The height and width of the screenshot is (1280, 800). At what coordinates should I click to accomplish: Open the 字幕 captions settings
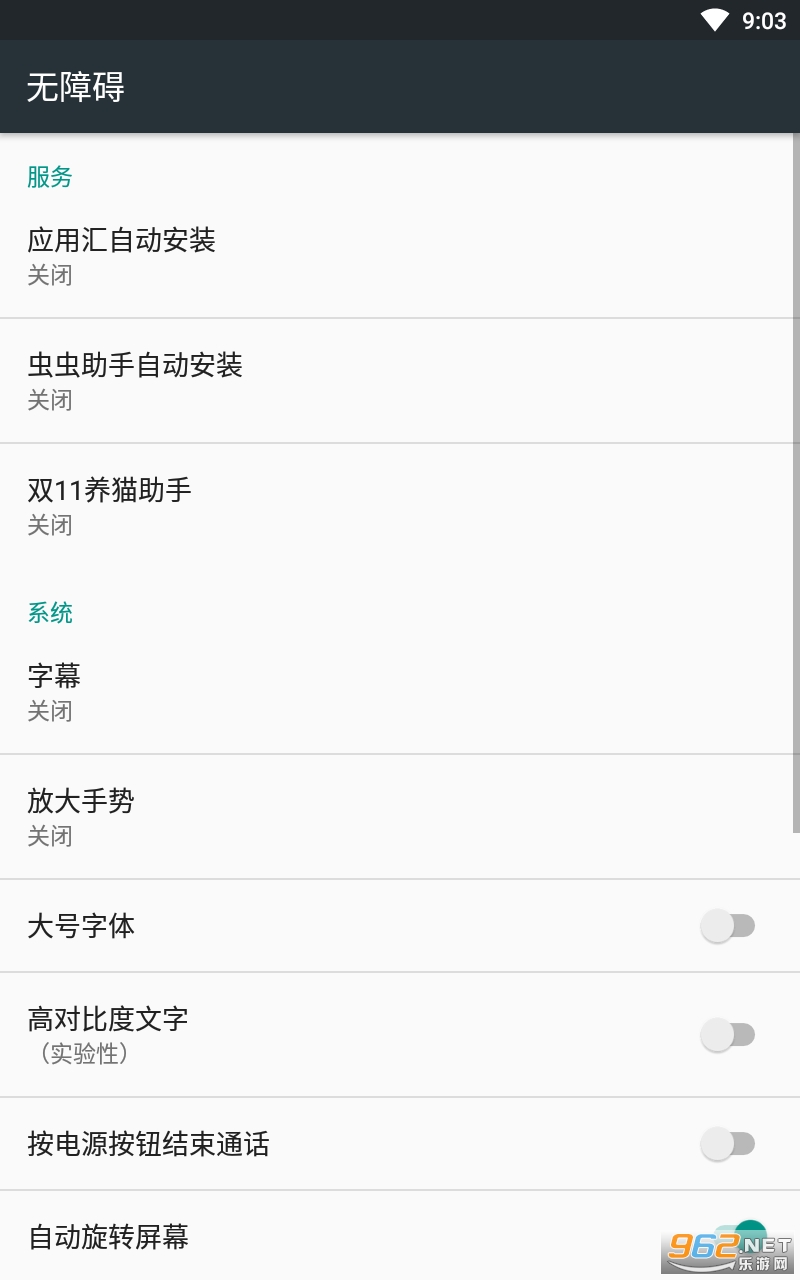pos(400,692)
